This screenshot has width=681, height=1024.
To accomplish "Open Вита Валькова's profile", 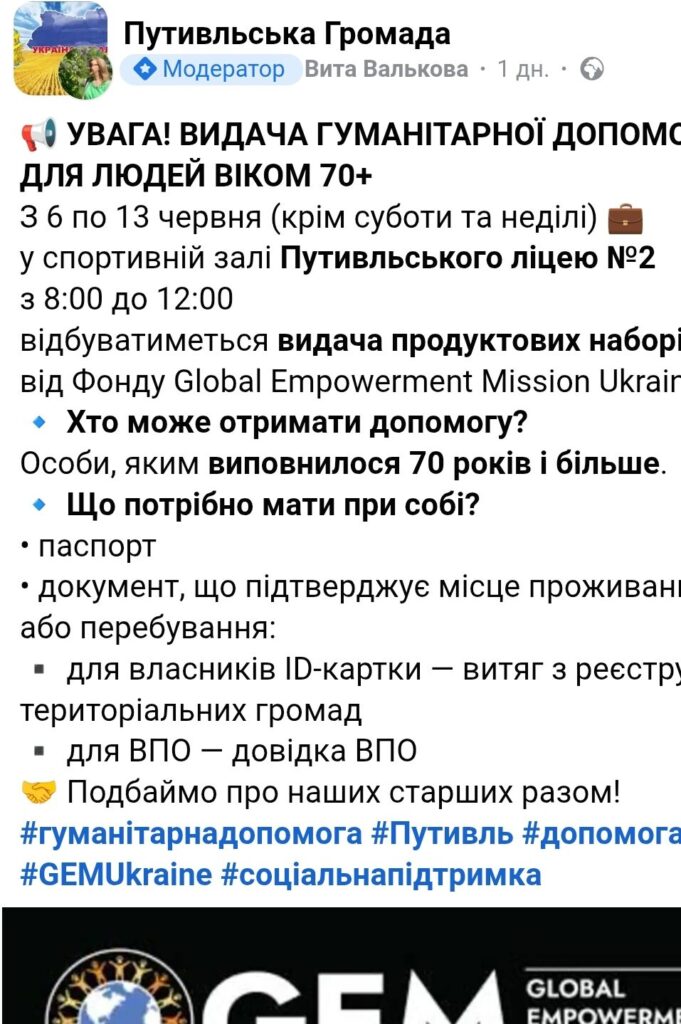I will pos(386,70).
